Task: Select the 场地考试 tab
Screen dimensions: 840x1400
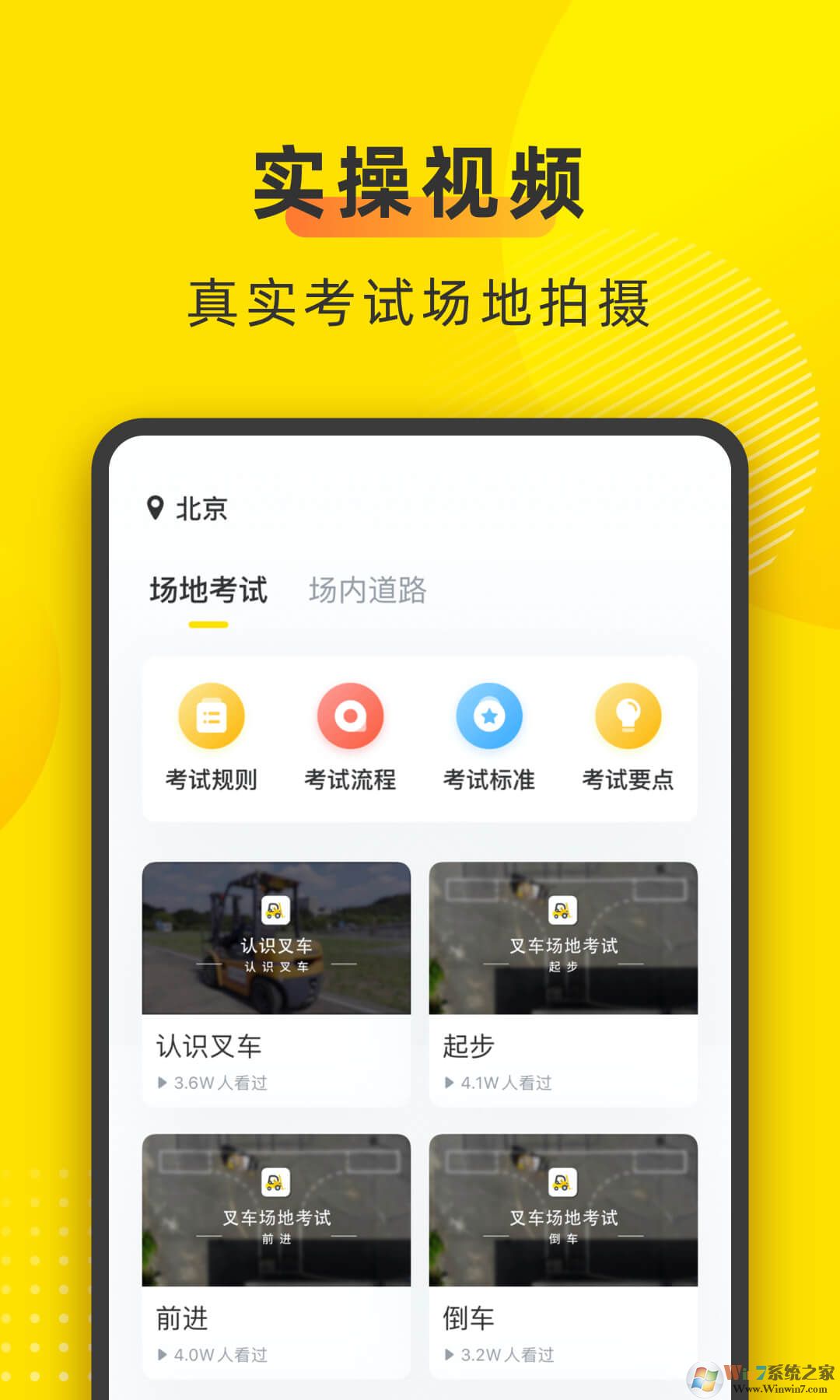Action: coord(208,590)
